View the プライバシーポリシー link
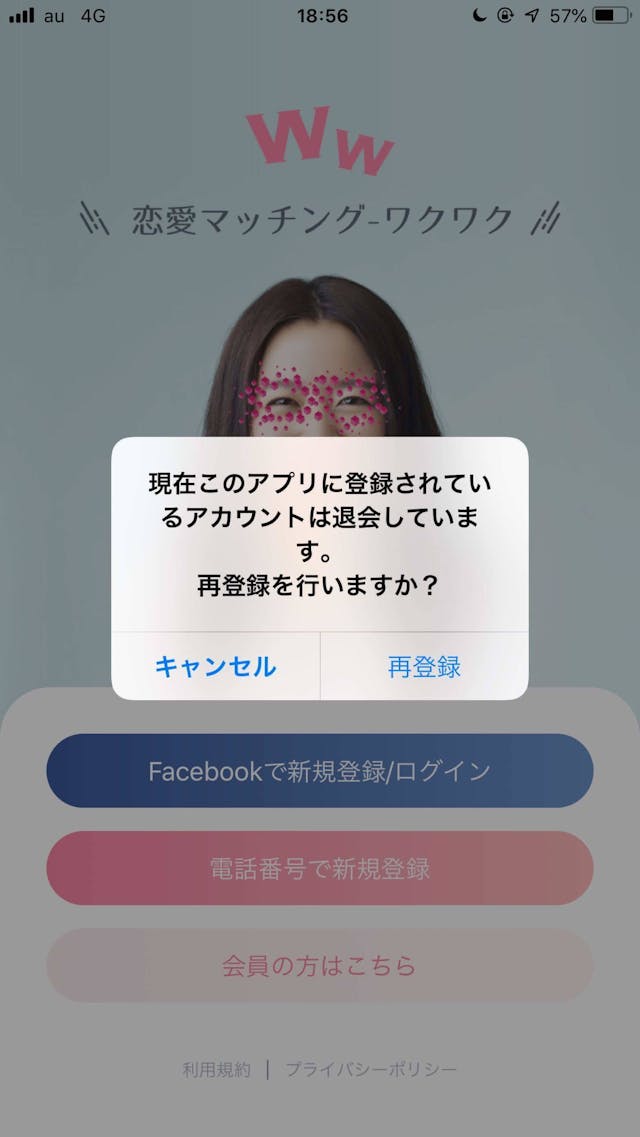The height and width of the screenshot is (1137, 640). (371, 1069)
